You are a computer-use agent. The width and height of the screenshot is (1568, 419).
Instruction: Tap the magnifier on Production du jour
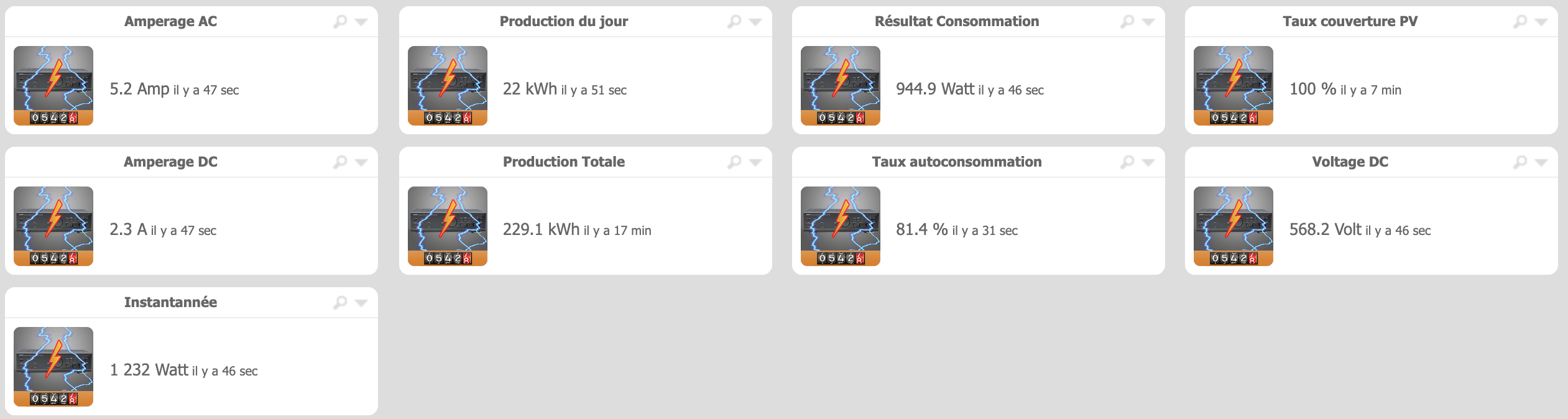tap(734, 22)
